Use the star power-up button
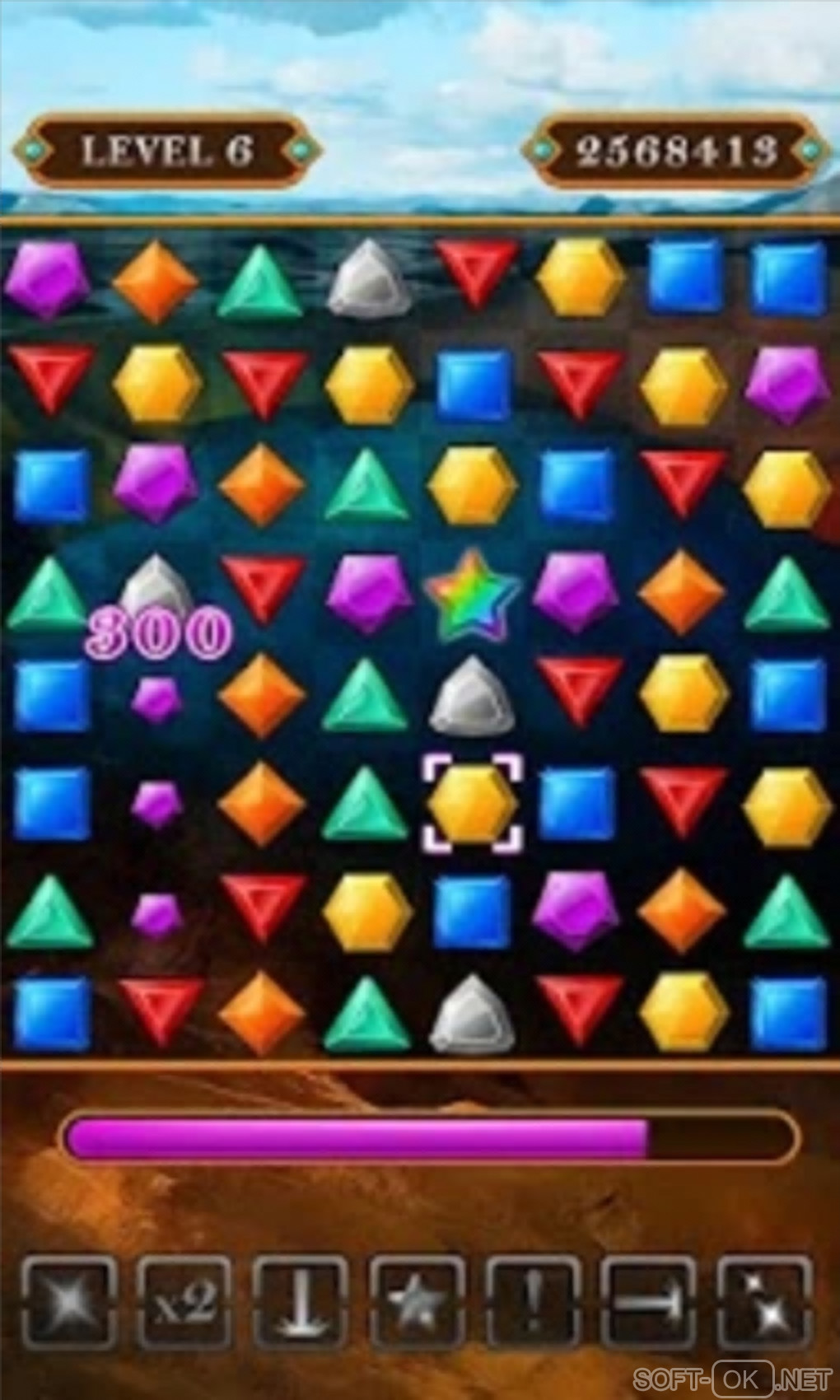Image resolution: width=840 pixels, height=1400 pixels. pyautogui.click(x=416, y=1304)
